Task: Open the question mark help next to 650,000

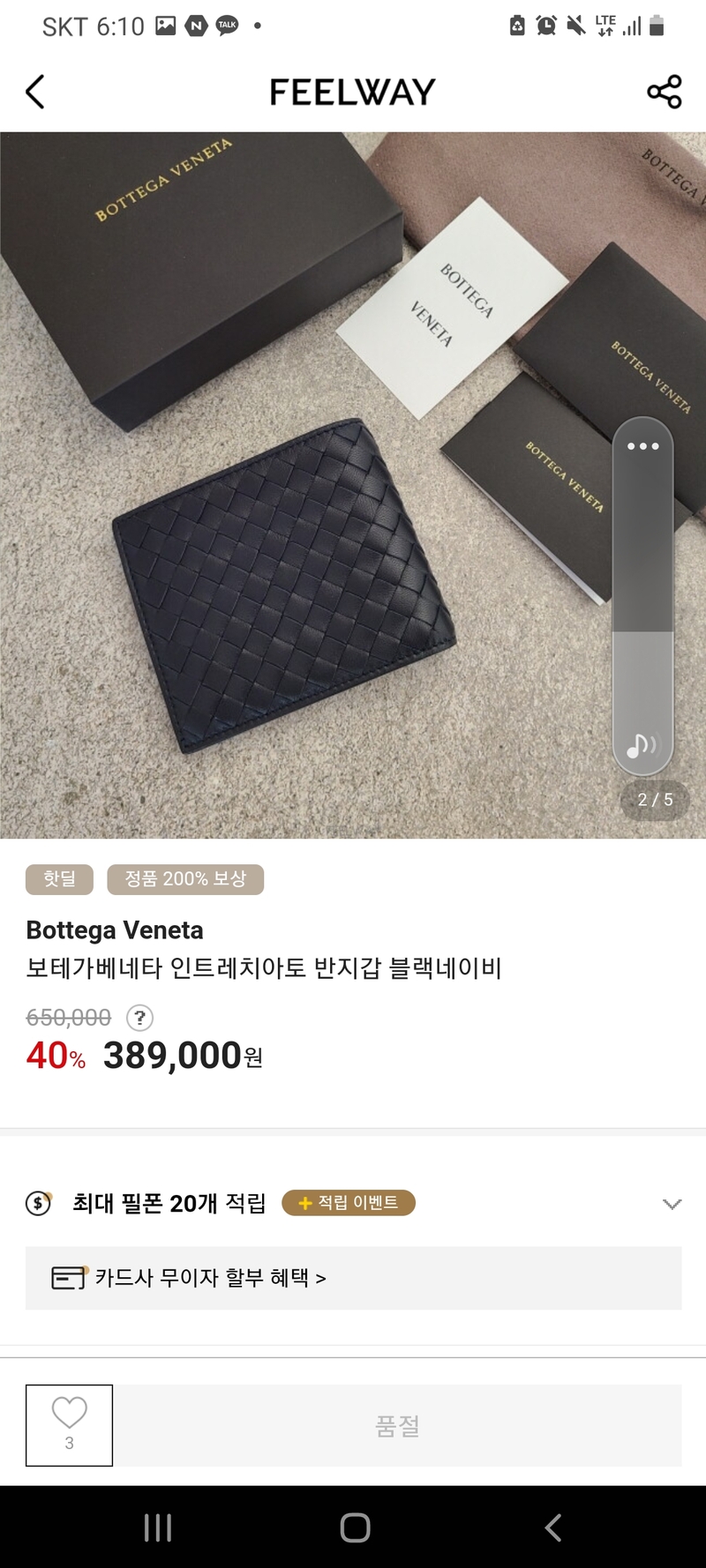Action: (x=139, y=1018)
